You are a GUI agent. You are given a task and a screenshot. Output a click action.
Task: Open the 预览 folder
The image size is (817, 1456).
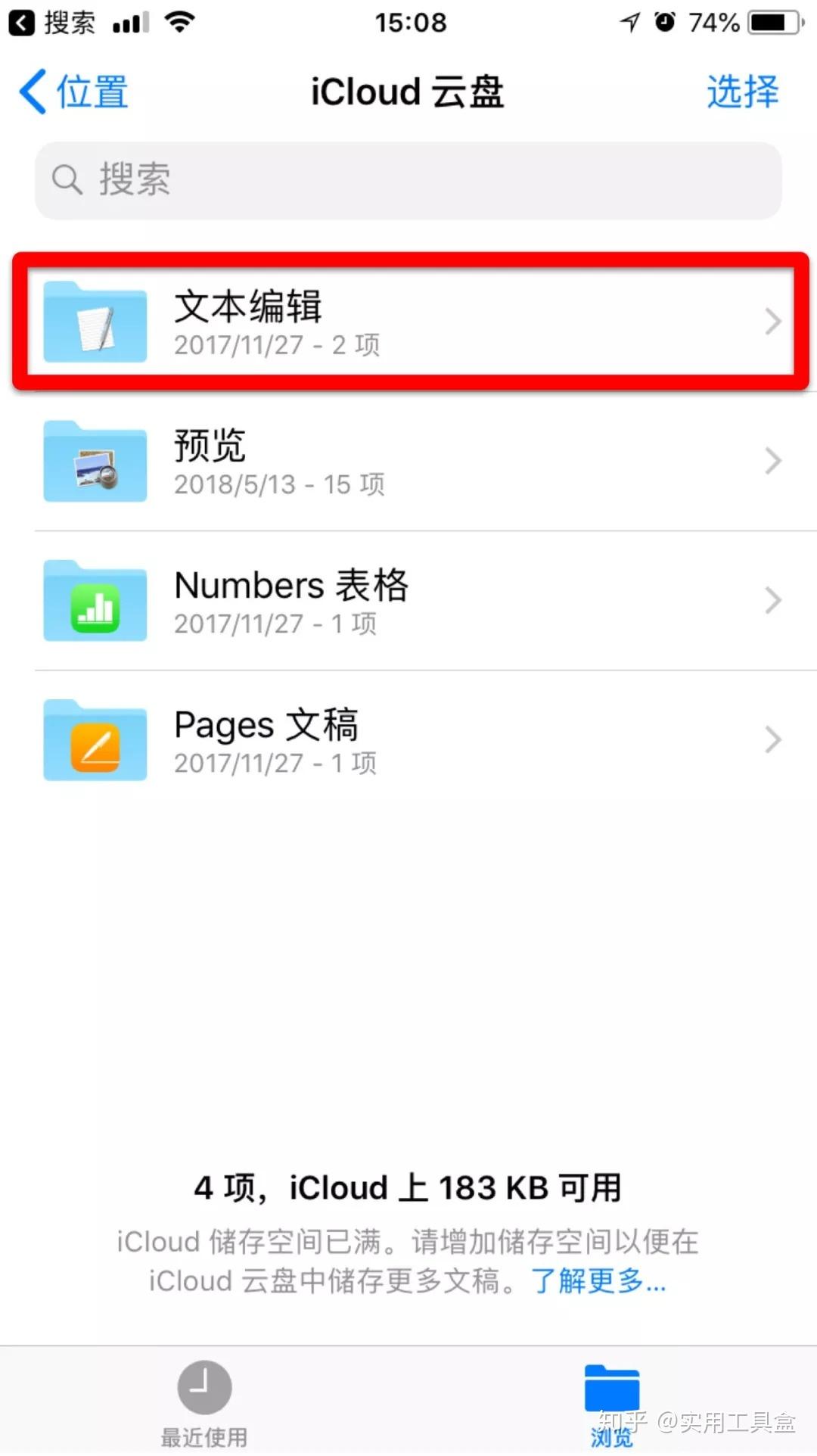tap(408, 462)
